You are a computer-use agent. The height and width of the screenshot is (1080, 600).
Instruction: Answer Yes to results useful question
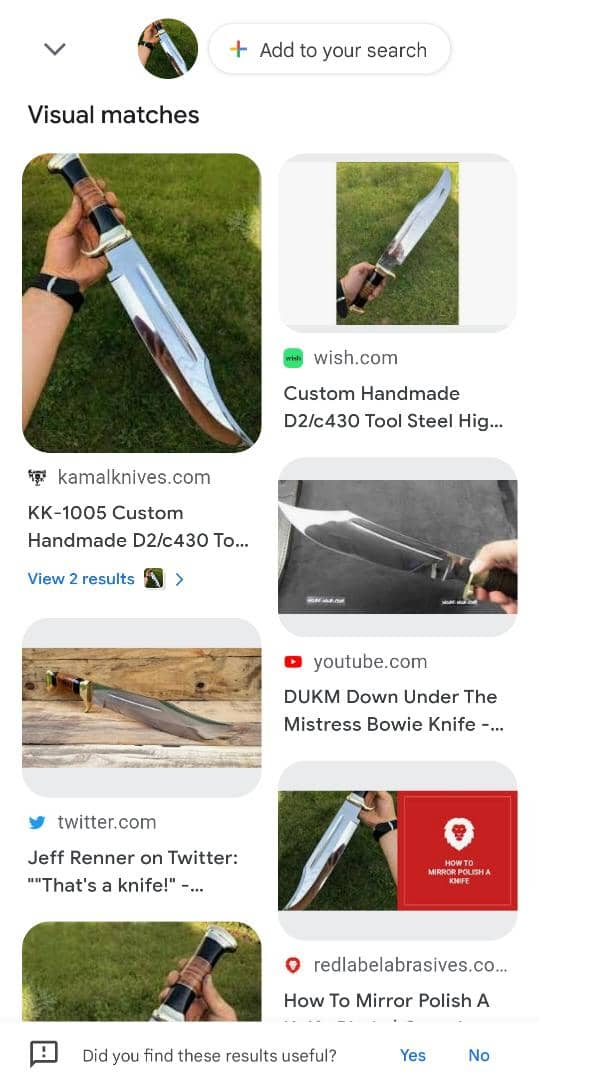tap(412, 1055)
